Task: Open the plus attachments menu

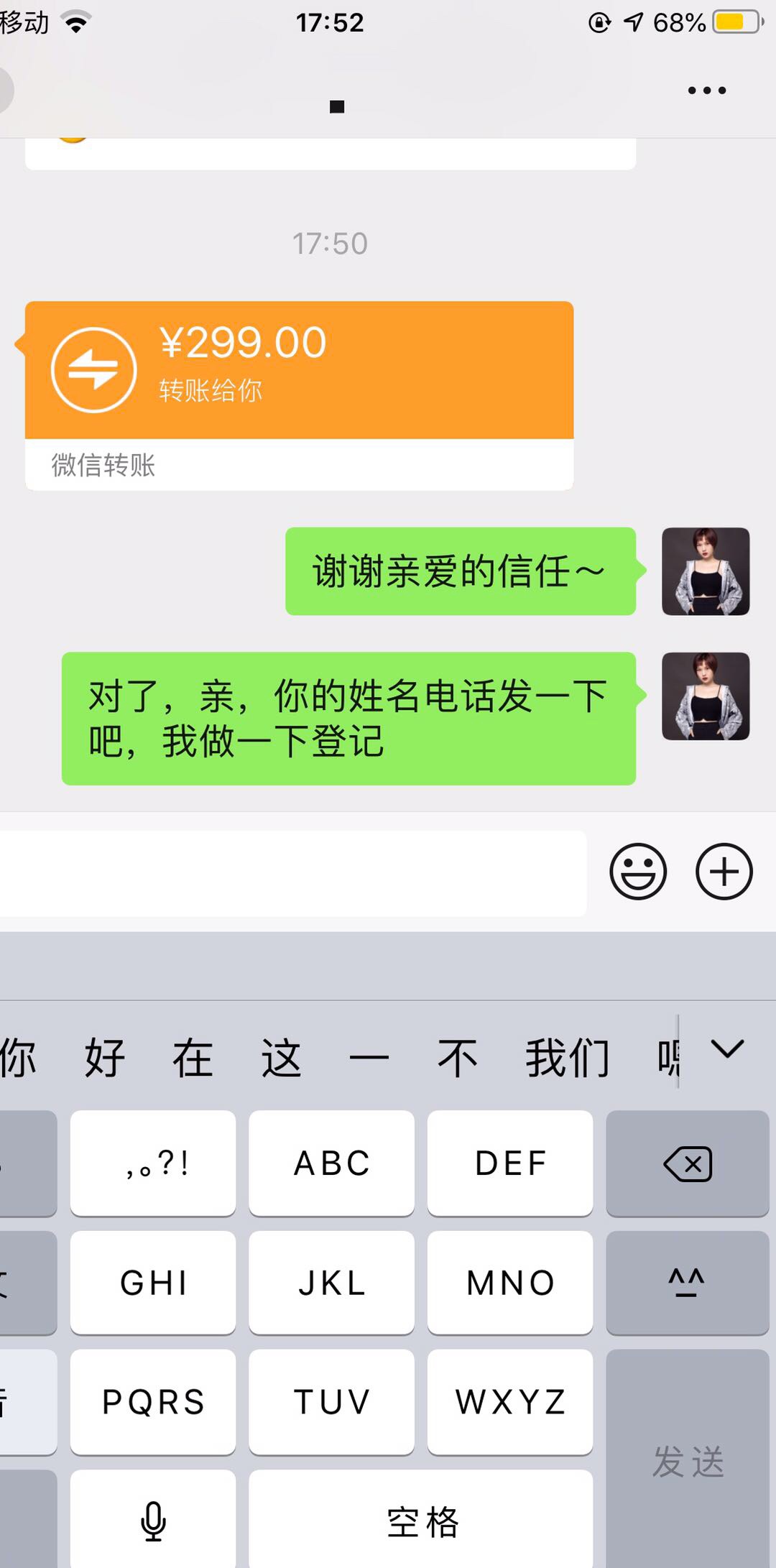Action: point(724,872)
